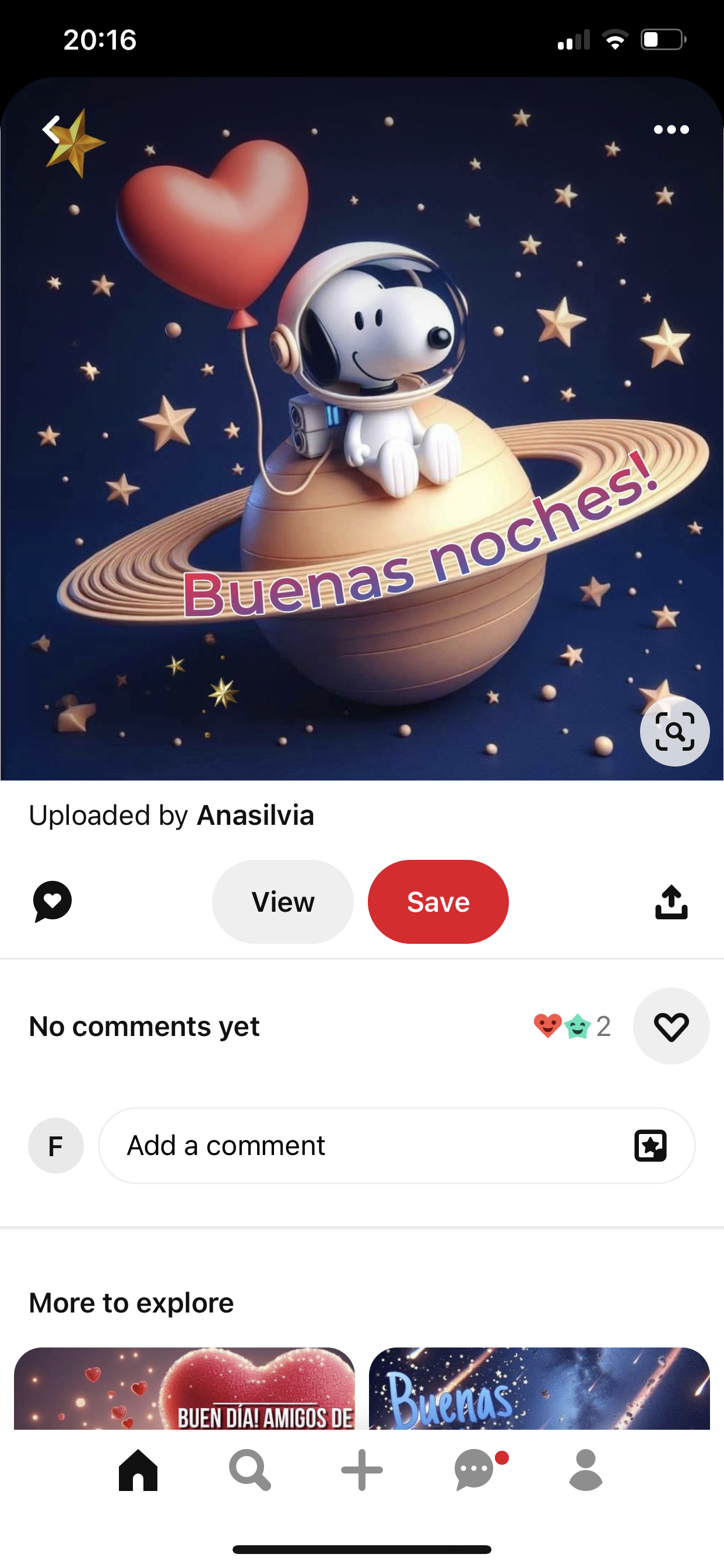
Task: Tap the View button
Action: (x=283, y=901)
